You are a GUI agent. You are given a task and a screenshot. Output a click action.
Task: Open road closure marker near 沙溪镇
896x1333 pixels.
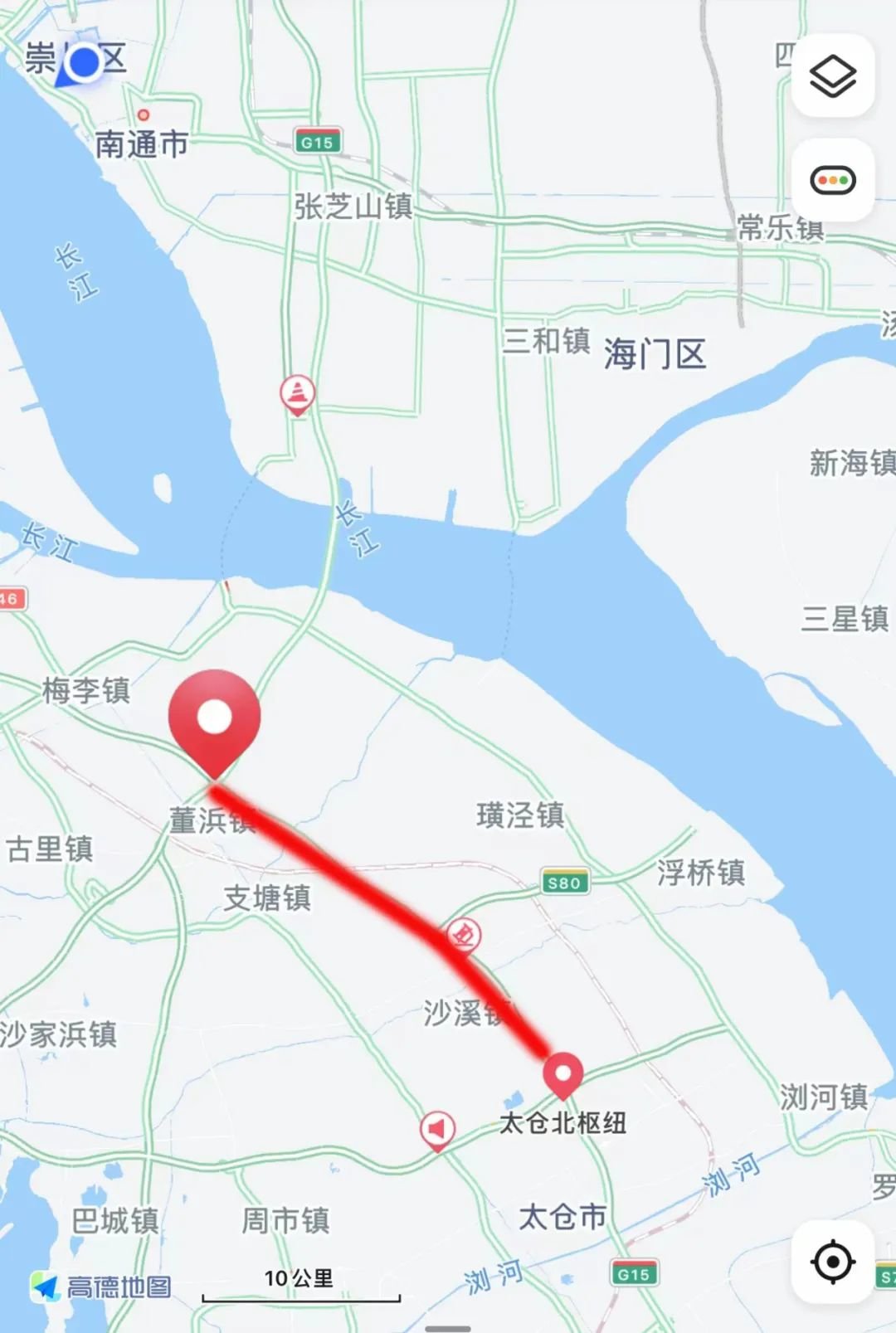pos(464,936)
